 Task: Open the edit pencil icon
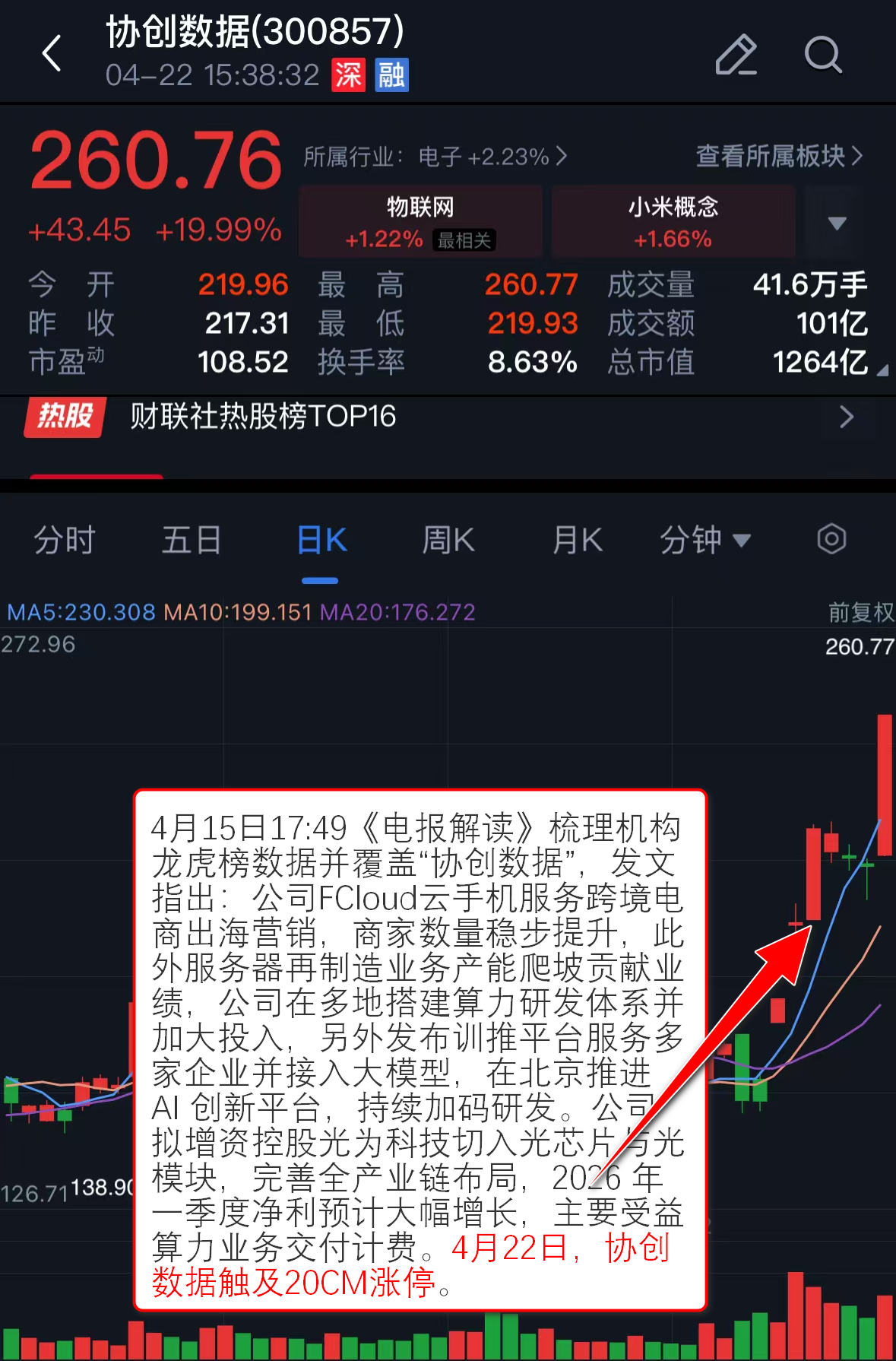[x=736, y=55]
